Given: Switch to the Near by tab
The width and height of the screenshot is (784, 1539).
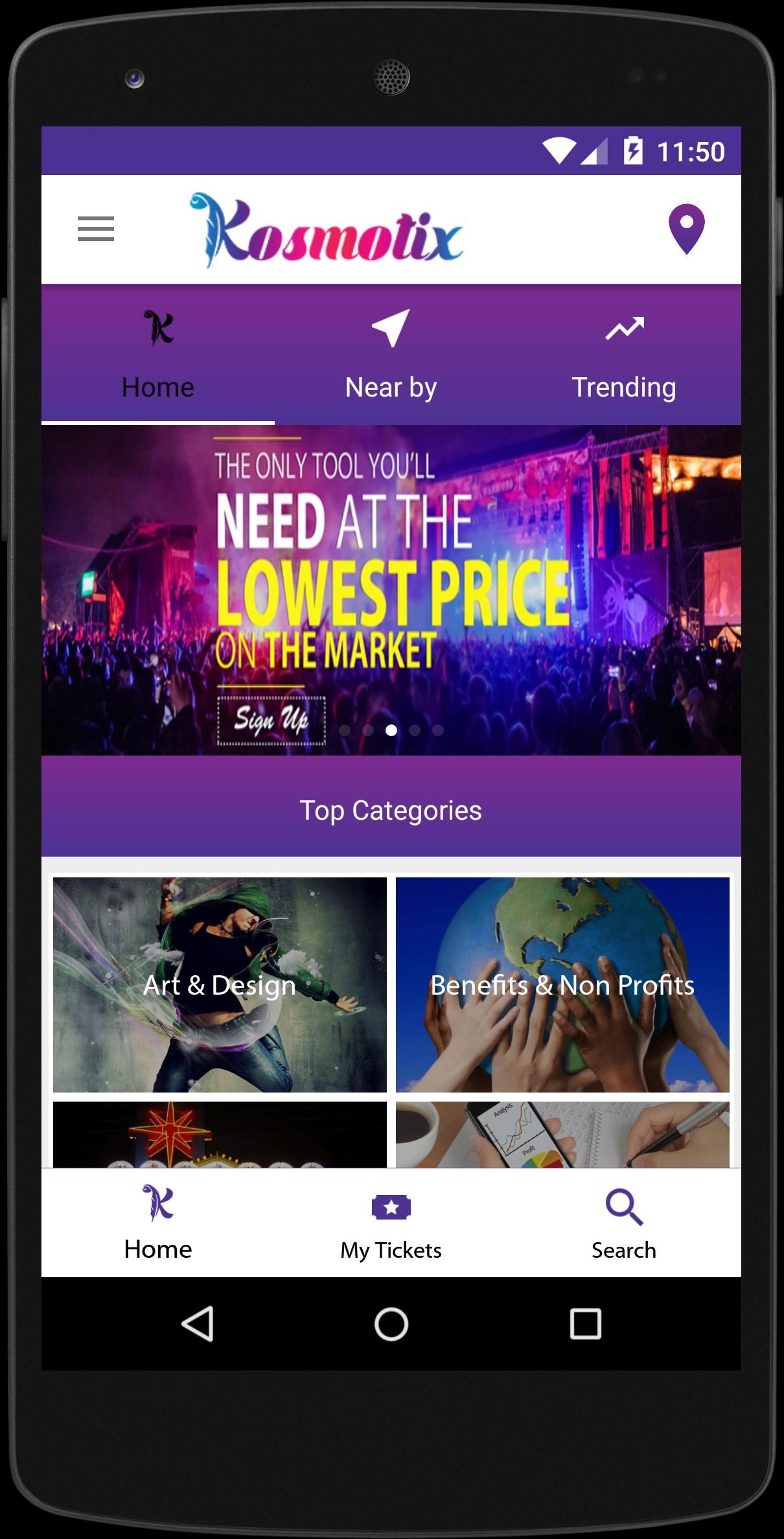Looking at the screenshot, I should pos(391,355).
